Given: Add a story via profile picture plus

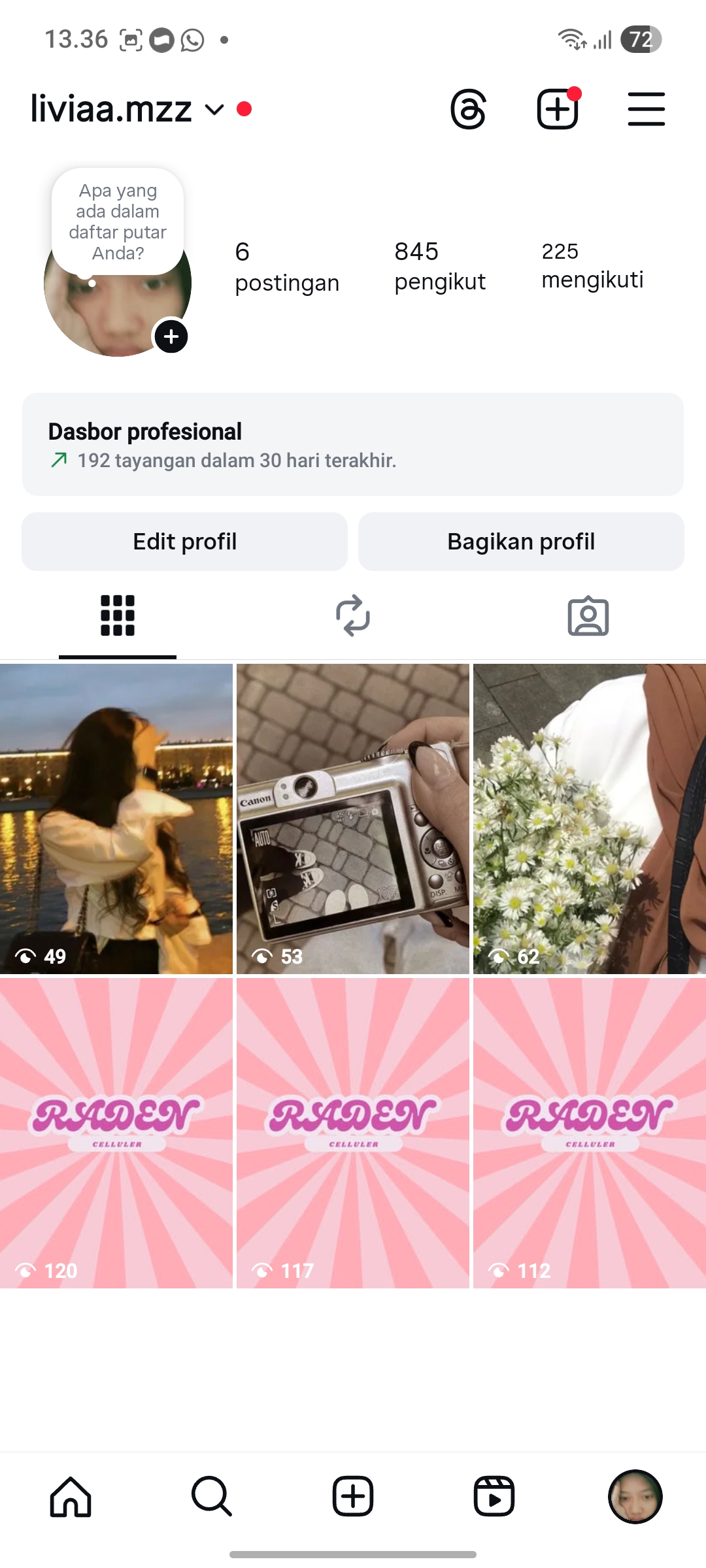Looking at the screenshot, I should [x=171, y=337].
